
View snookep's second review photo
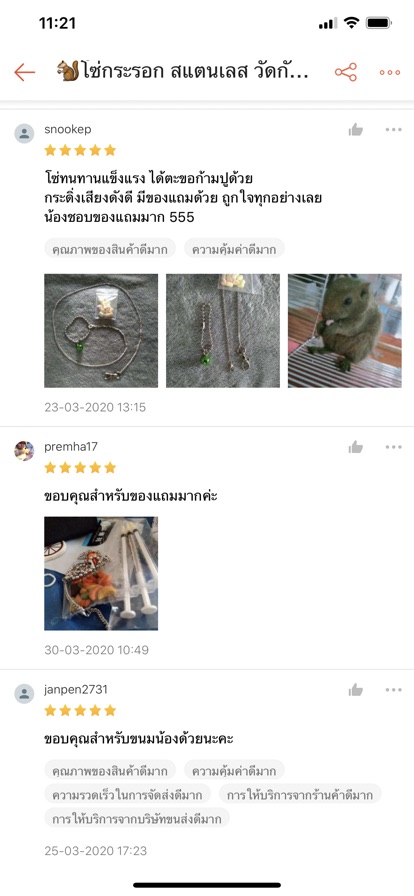pos(223,331)
